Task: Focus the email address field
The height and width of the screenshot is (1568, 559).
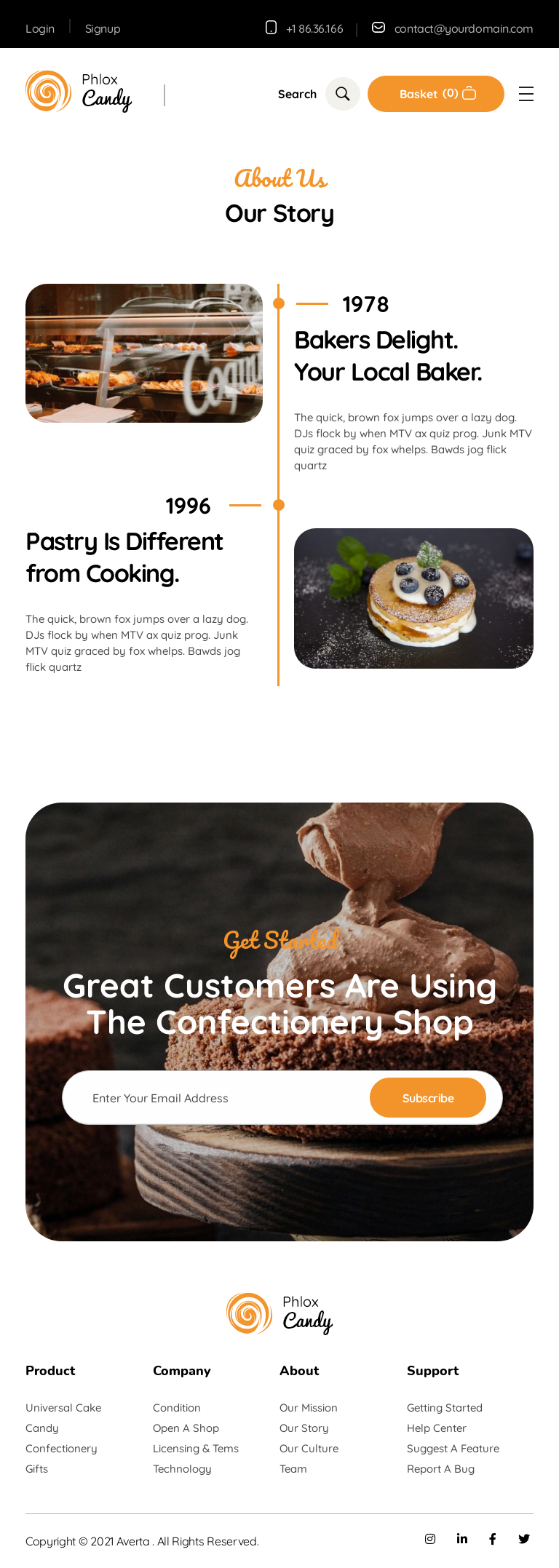Action: coord(218,1098)
